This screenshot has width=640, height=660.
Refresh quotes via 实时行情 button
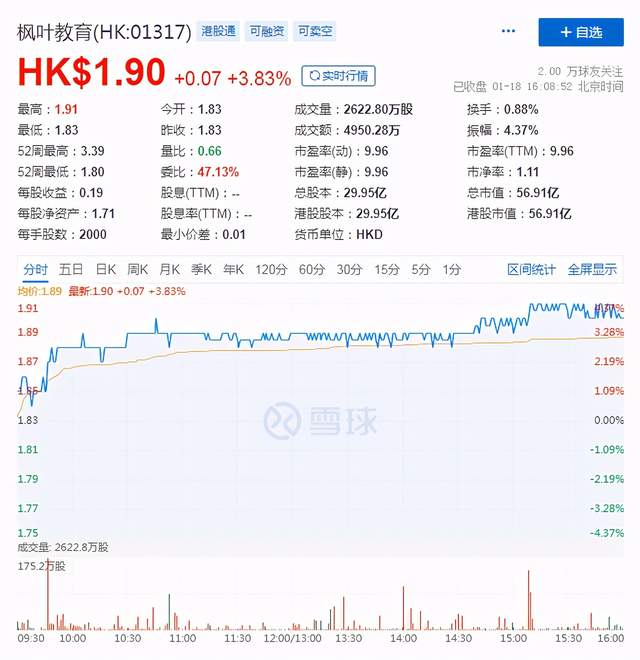point(340,76)
